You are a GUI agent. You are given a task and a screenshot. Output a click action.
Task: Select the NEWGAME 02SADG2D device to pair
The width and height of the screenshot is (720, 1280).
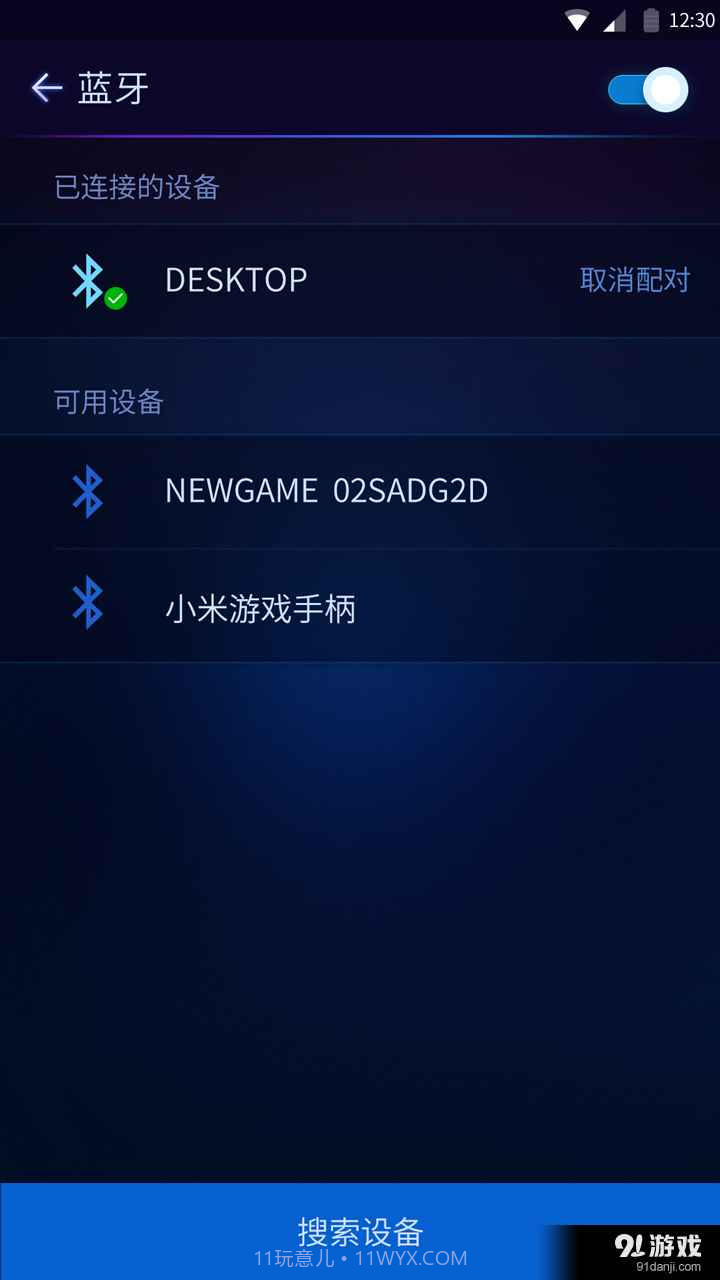(x=325, y=491)
